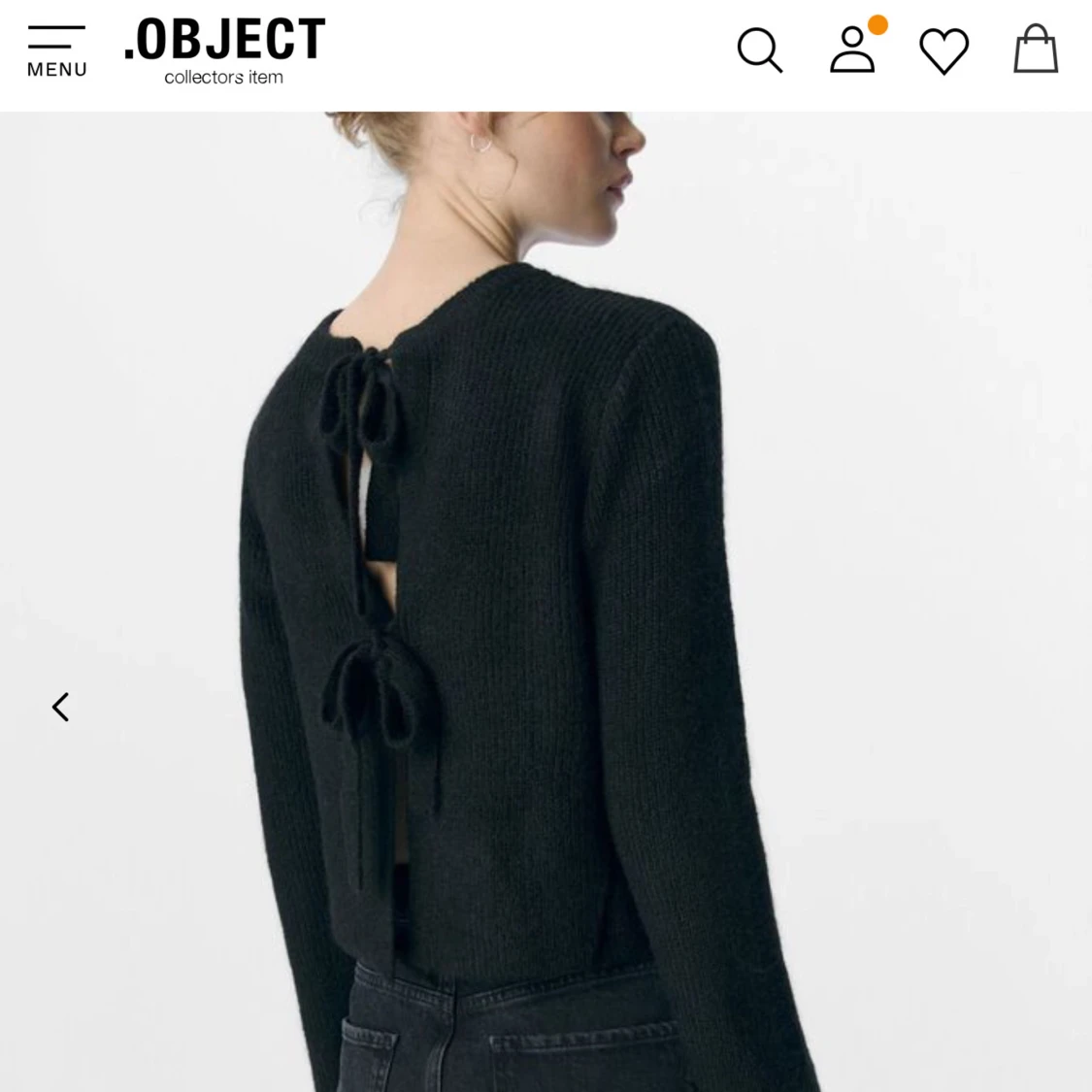View the wishlist heart

(x=943, y=50)
